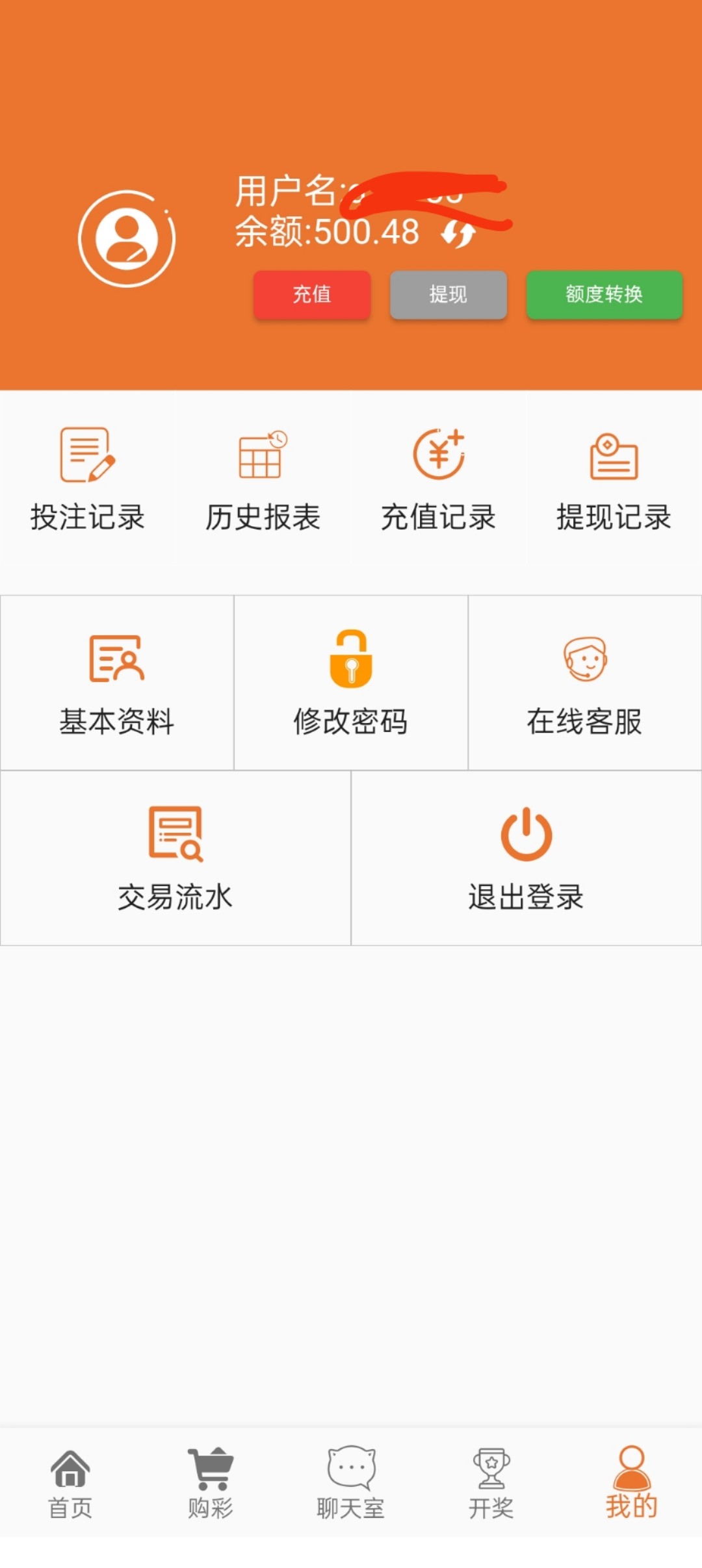Image resolution: width=702 pixels, height=1568 pixels.
Task: Refresh the account balance
Action: tap(458, 234)
